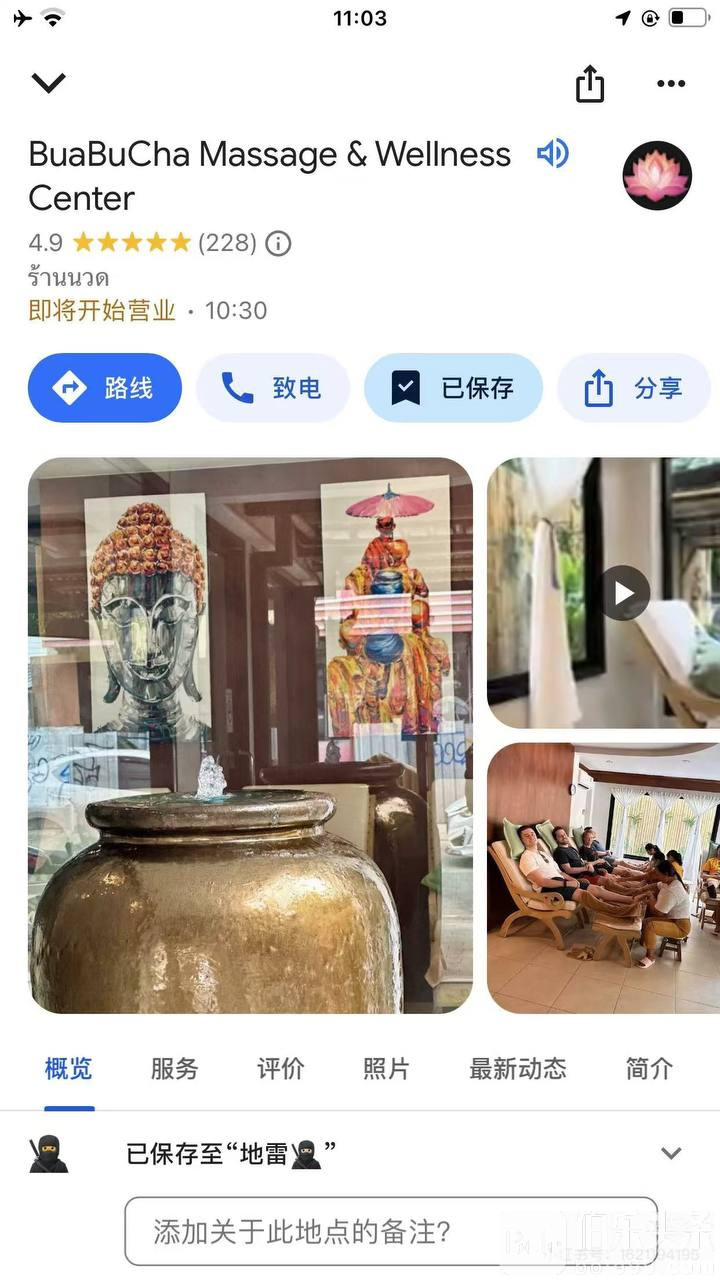Open the three-dot overflow menu
Image resolution: width=720 pixels, height=1280 pixels.
(671, 83)
